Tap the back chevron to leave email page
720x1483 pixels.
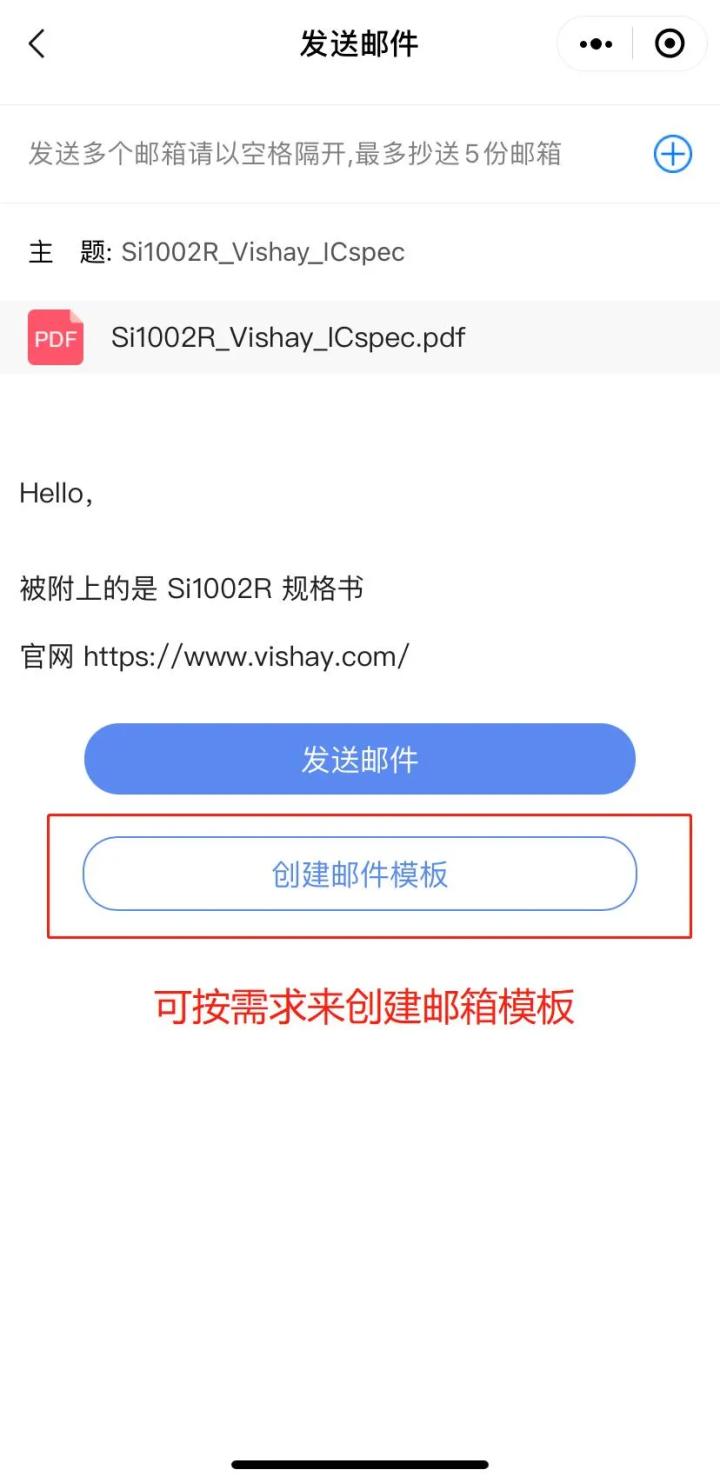[36, 44]
